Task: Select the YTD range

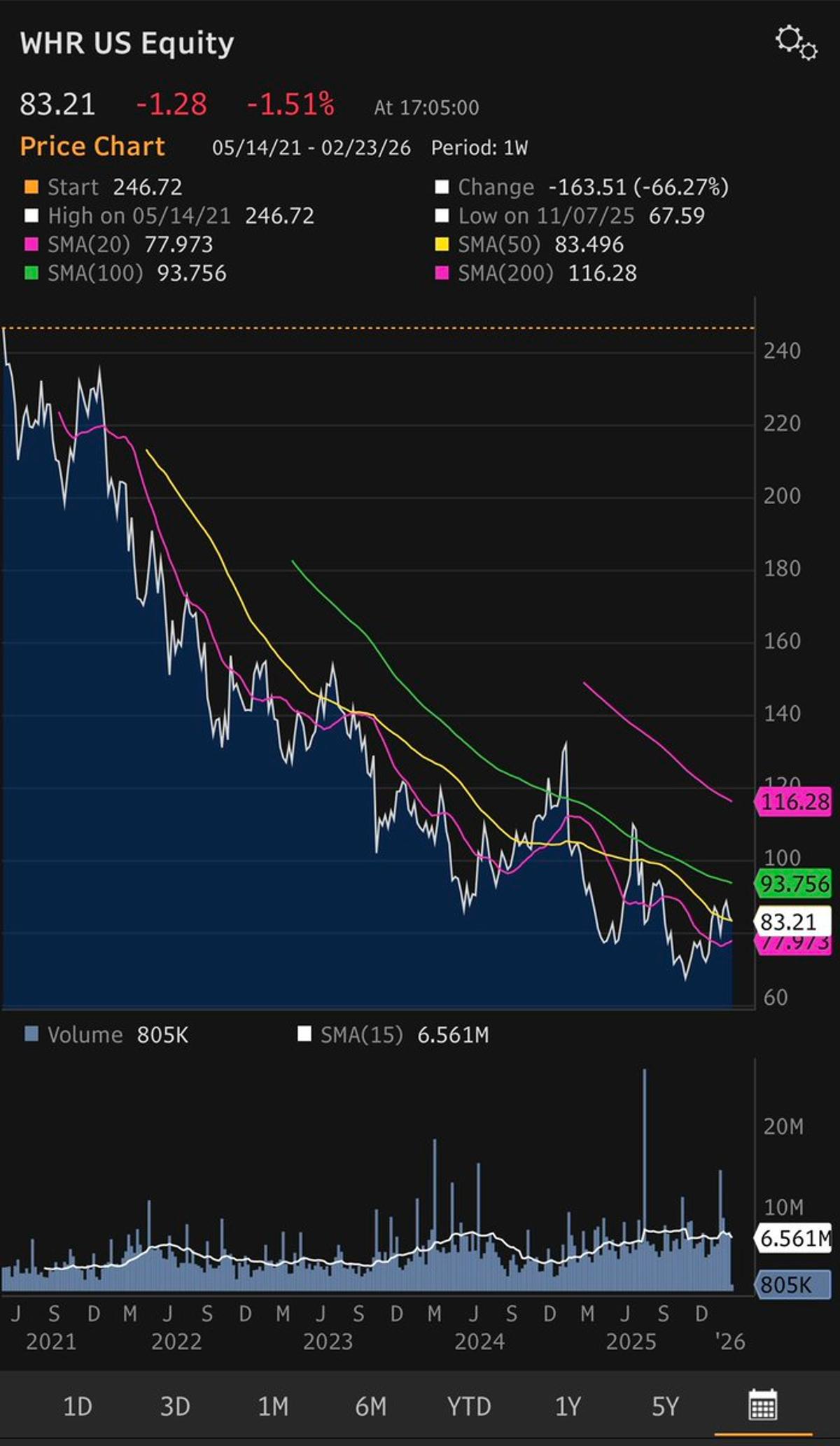Action: [469, 1405]
